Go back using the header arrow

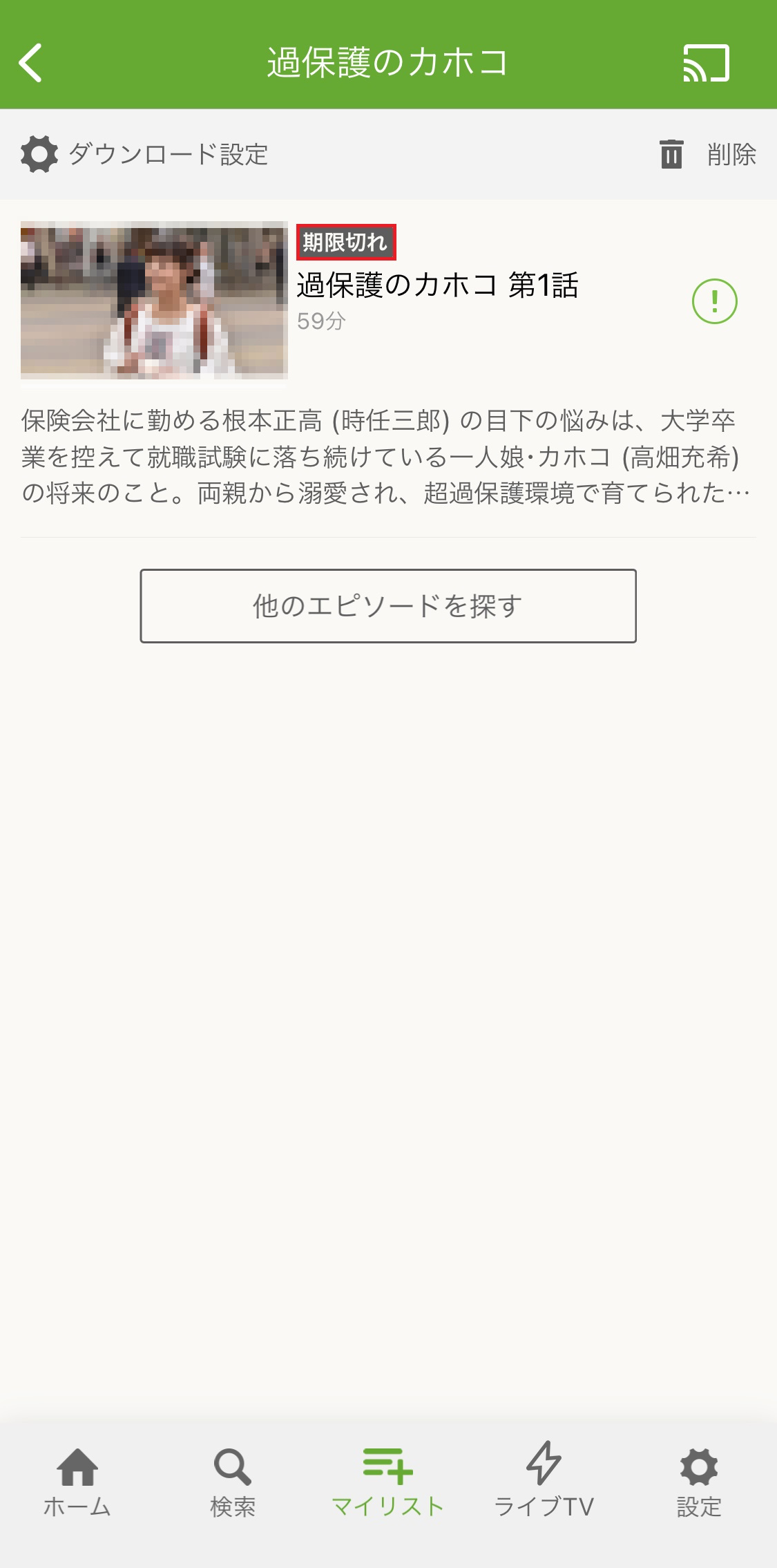[30, 63]
